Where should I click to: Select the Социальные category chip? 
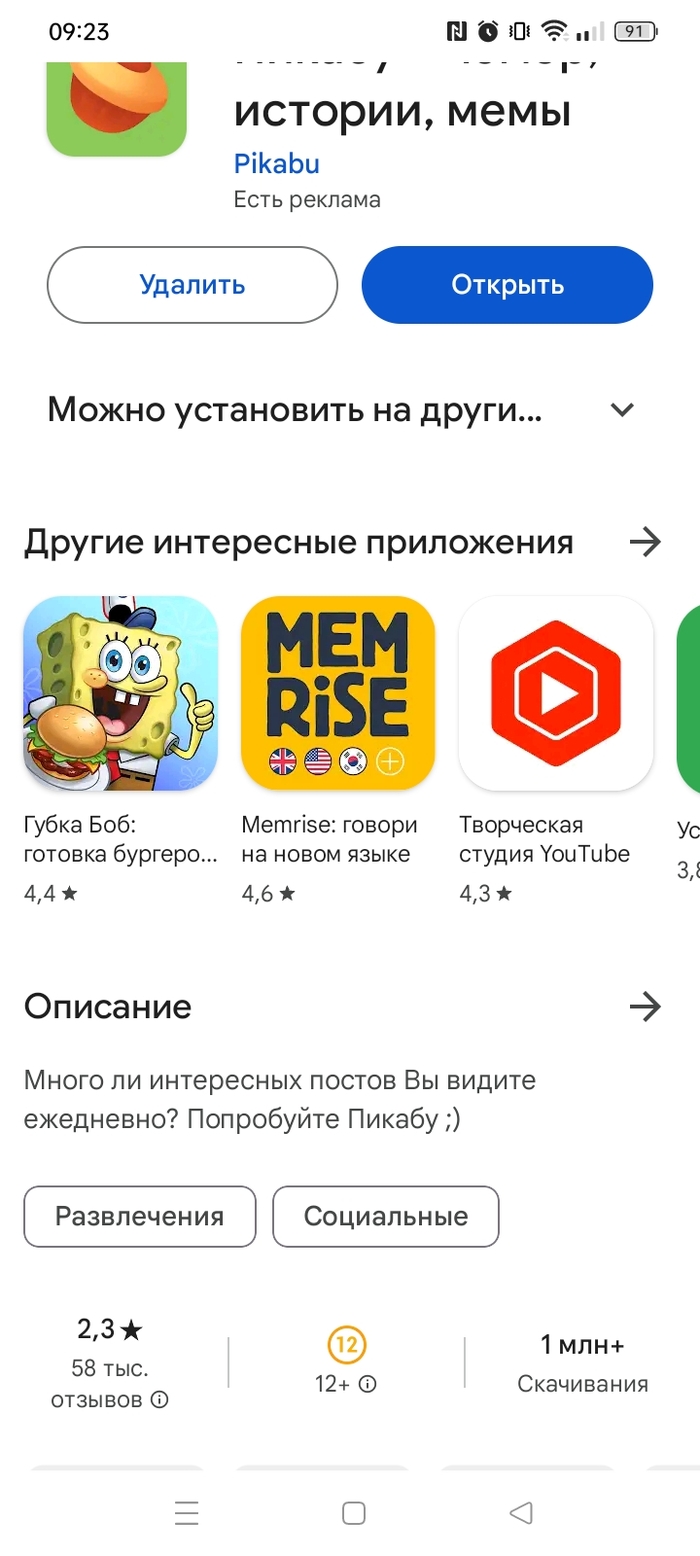click(x=385, y=1216)
